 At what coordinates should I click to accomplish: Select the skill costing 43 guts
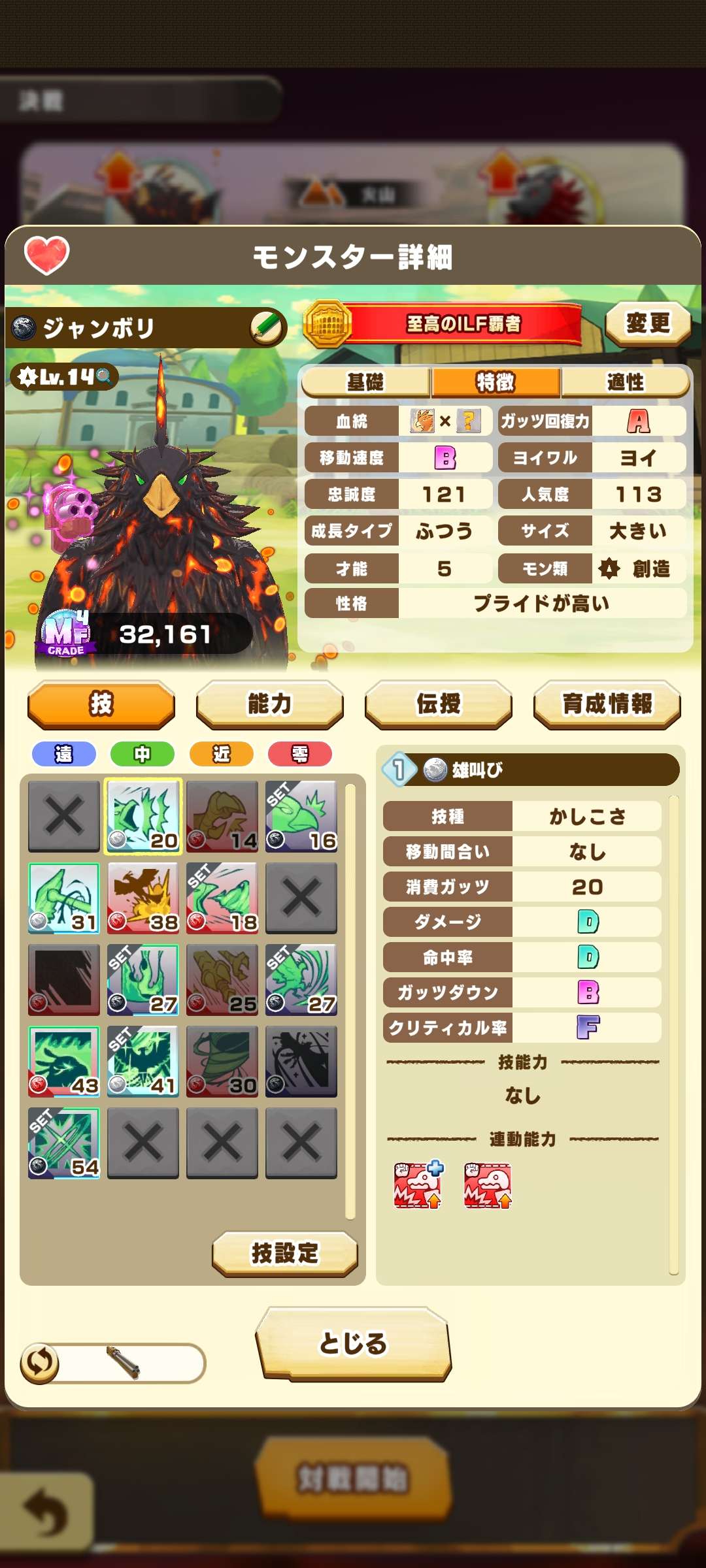(x=64, y=1061)
